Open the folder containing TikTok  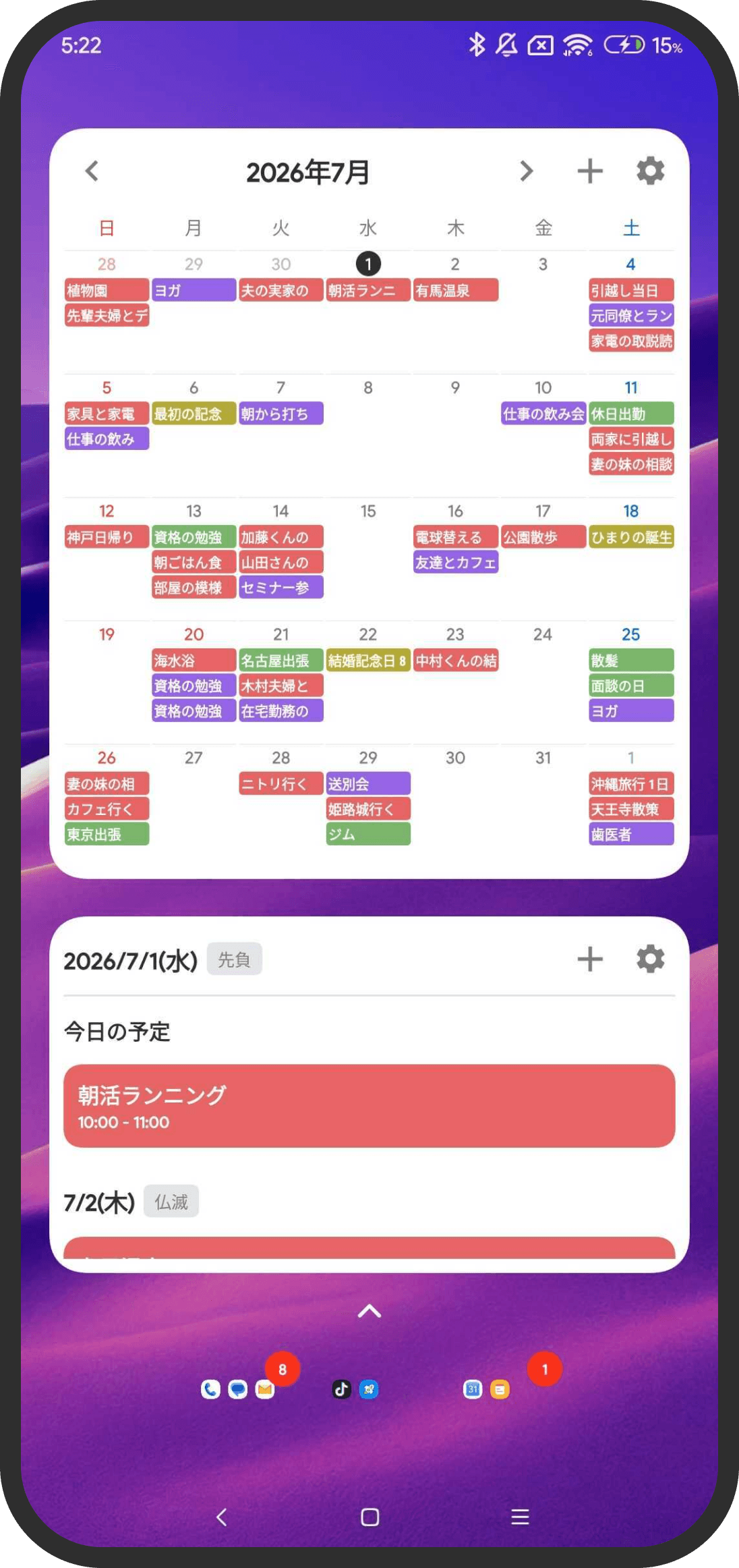pos(355,1389)
